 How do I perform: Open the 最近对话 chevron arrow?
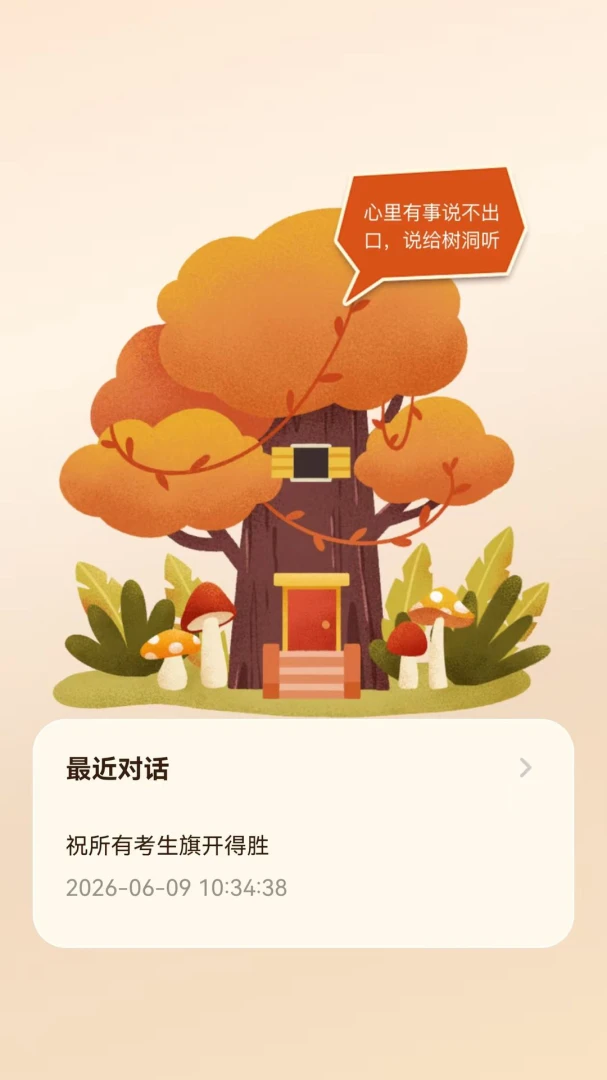tap(526, 768)
